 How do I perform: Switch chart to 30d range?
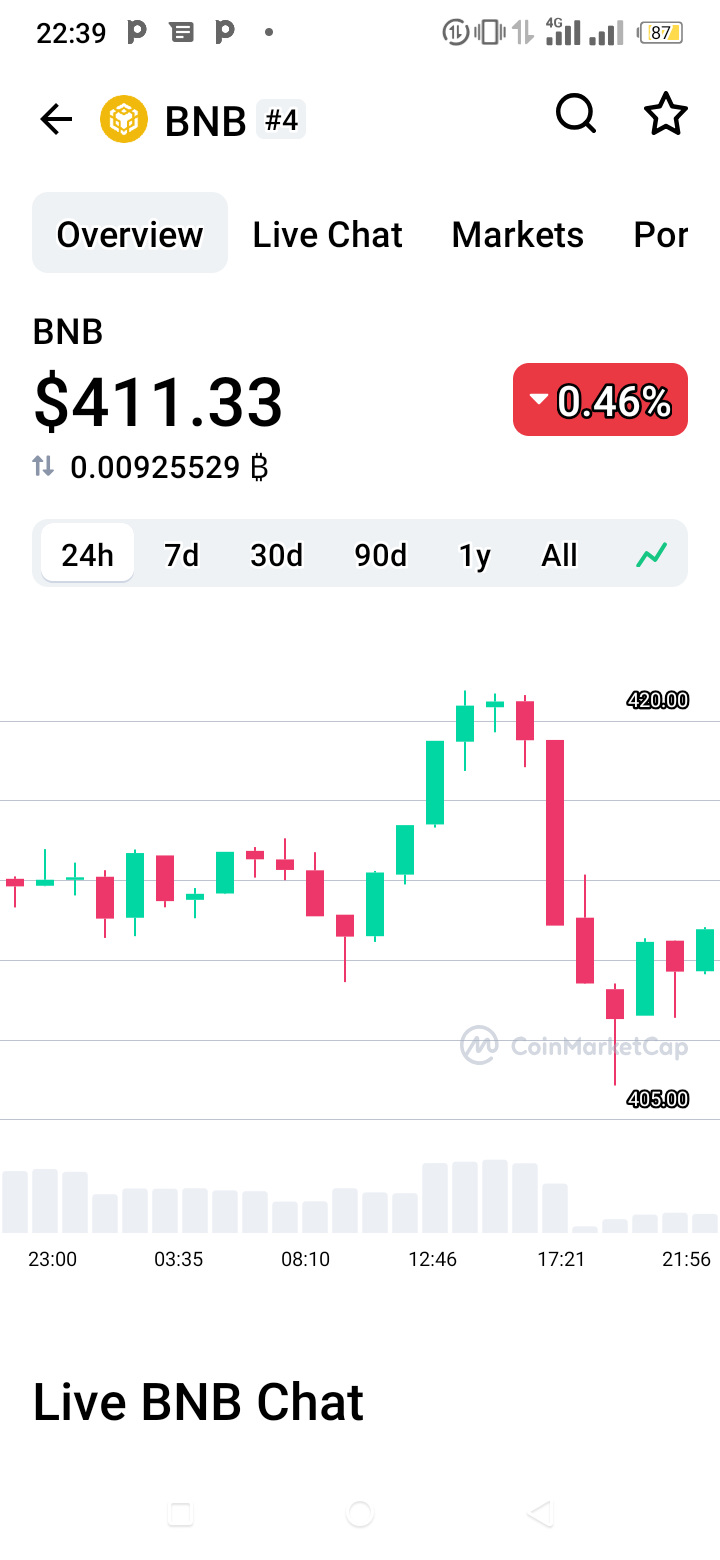point(277,555)
